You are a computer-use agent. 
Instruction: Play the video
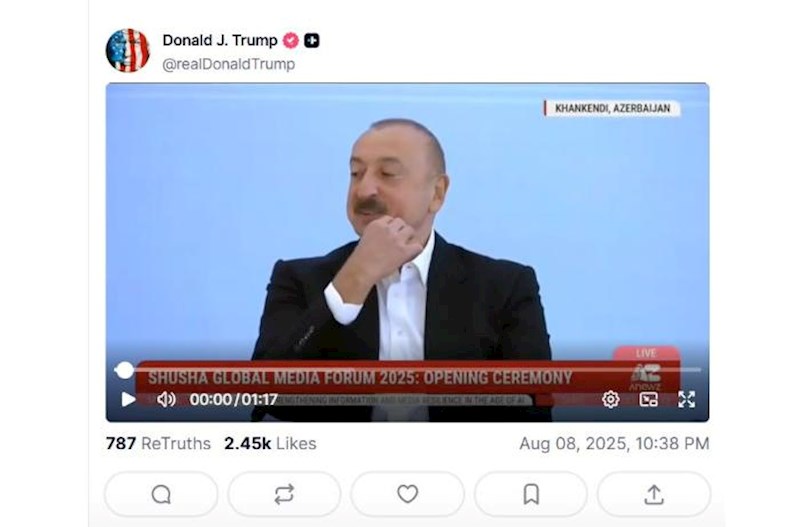[128, 399]
